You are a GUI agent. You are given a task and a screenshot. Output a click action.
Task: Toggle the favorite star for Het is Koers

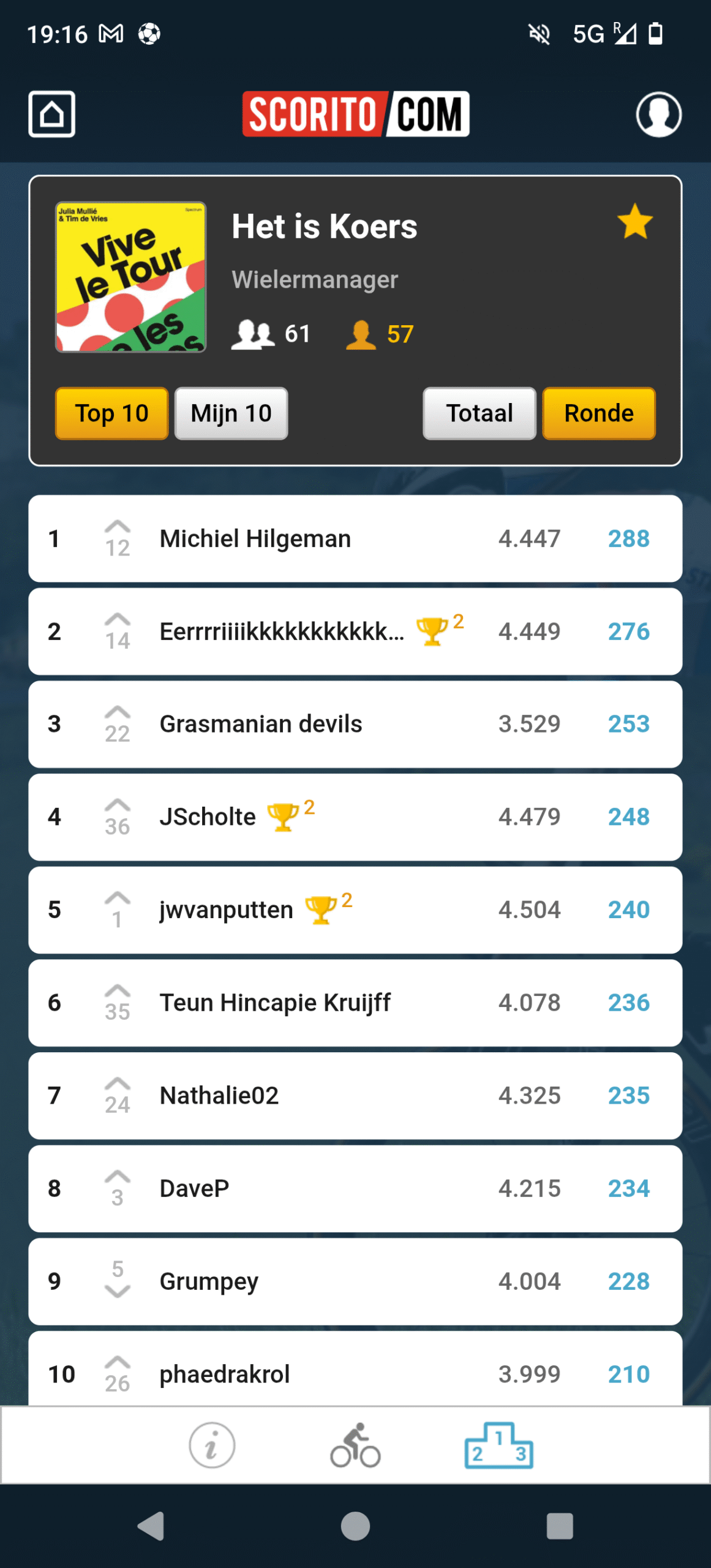(634, 222)
